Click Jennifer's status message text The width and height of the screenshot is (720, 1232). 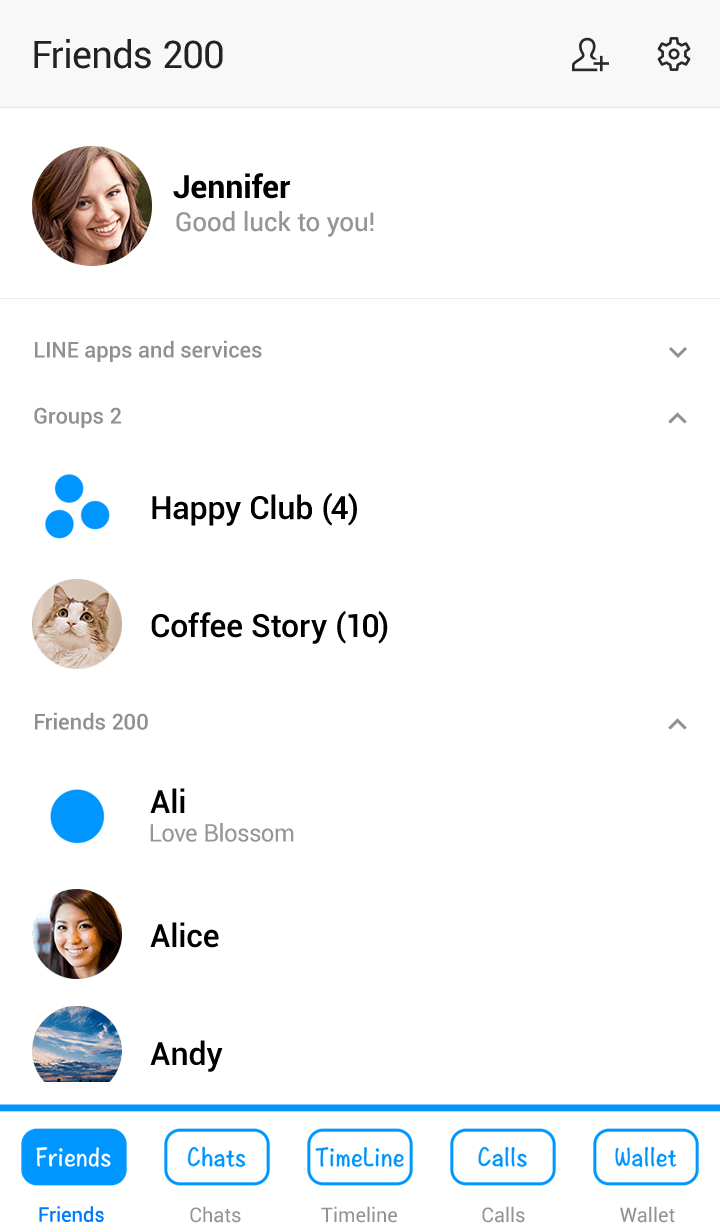coord(274,222)
